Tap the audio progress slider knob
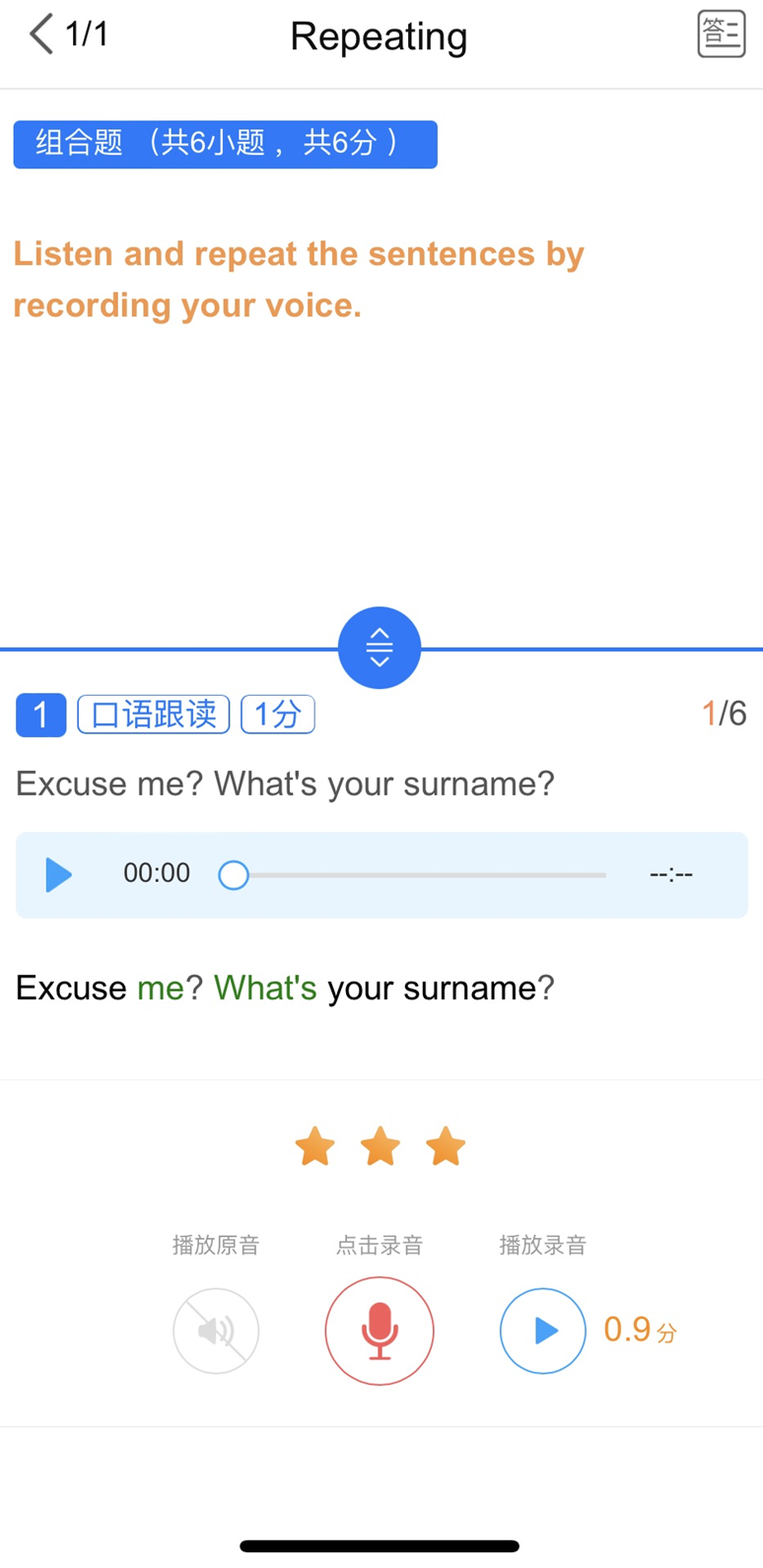This screenshot has width=763, height=1568. coord(234,875)
